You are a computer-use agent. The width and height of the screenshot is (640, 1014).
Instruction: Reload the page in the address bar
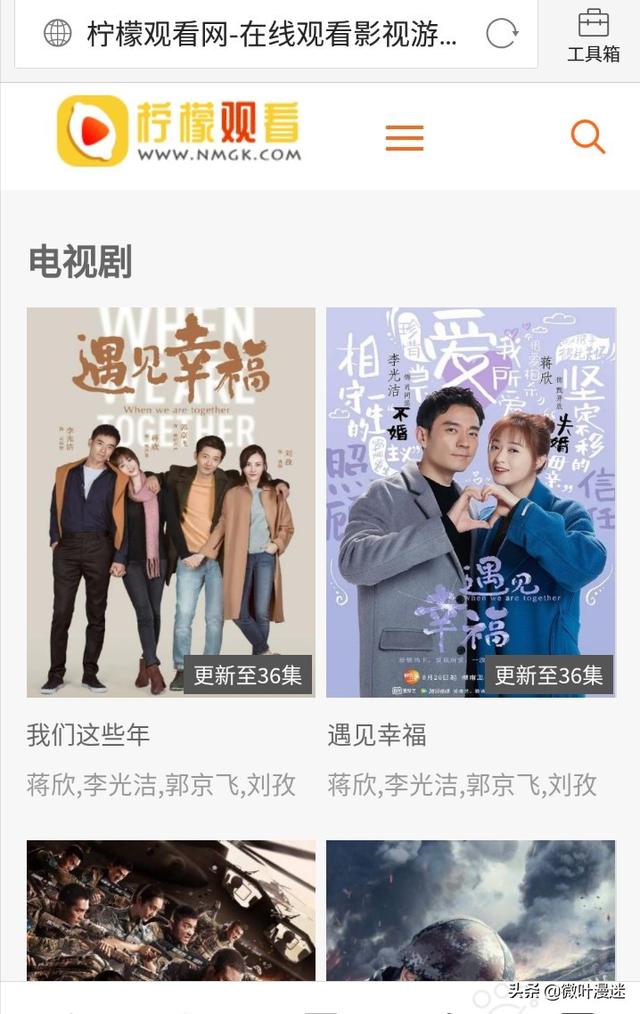click(x=500, y=34)
